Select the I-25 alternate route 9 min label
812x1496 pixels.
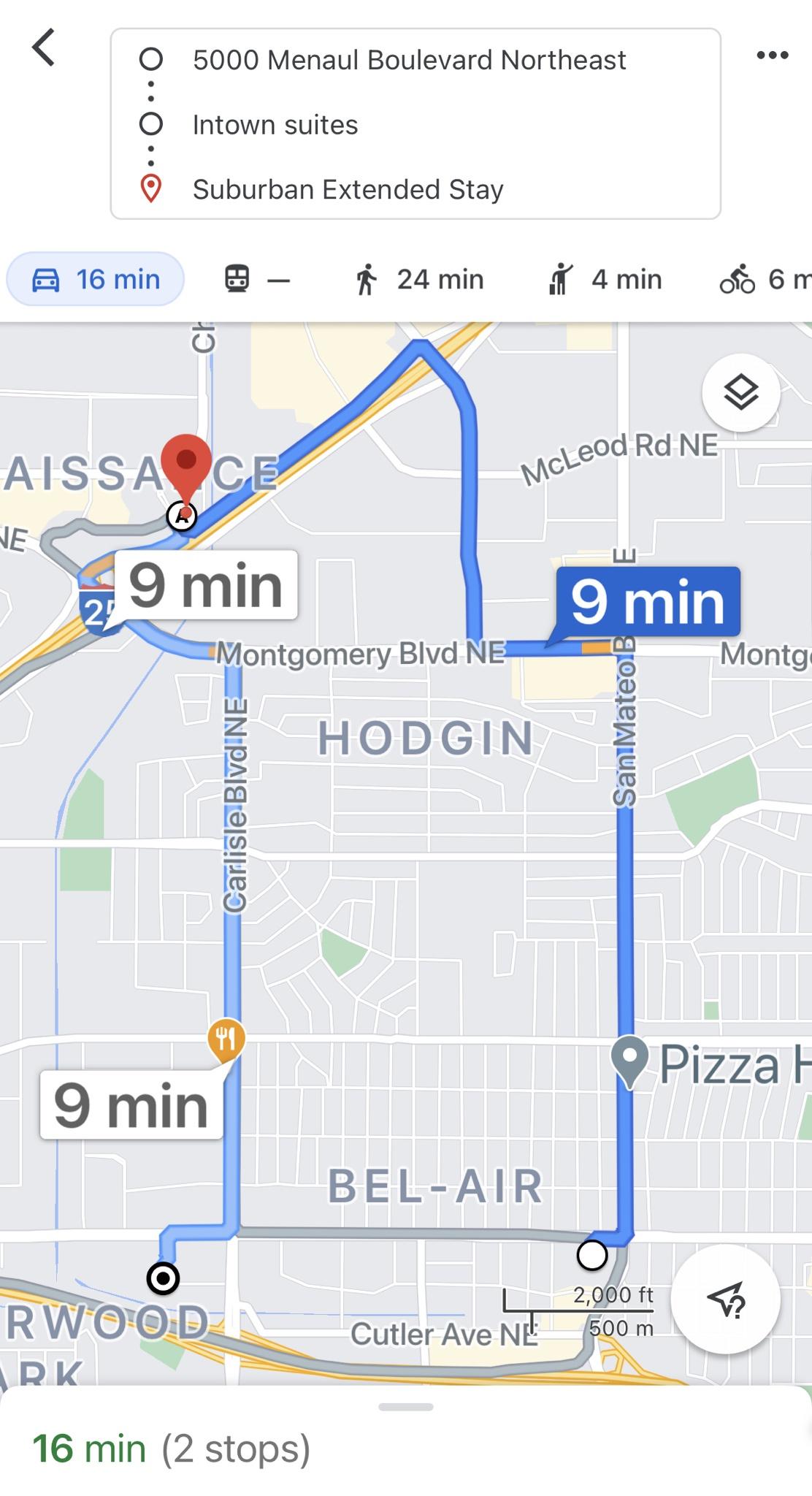click(205, 585)
